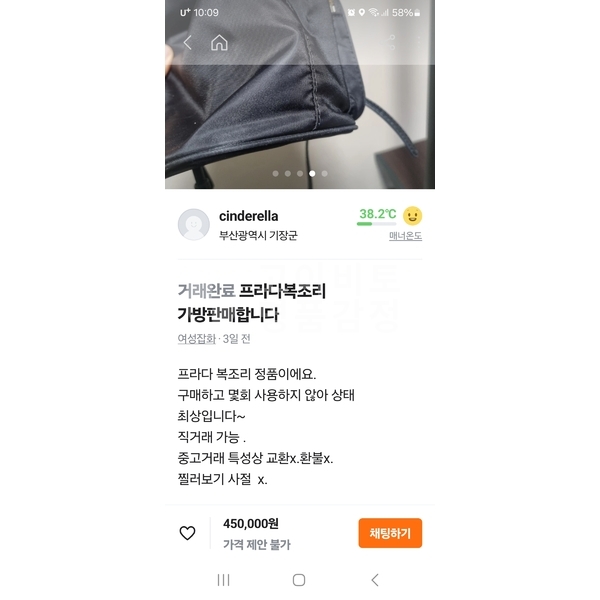Tap the home icon
The height and width of the screenshot is (600, 600).
coord(219,43)
